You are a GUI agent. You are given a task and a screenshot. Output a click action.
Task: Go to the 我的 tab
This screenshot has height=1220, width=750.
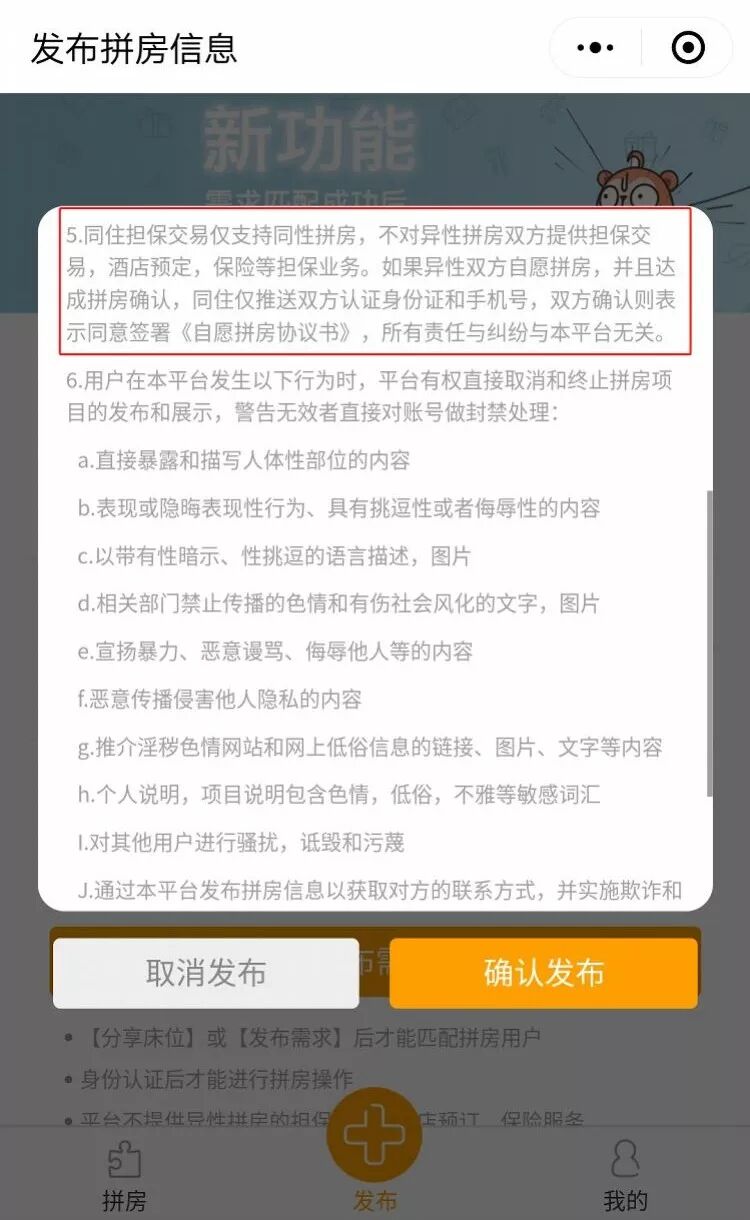[625, 1176]
